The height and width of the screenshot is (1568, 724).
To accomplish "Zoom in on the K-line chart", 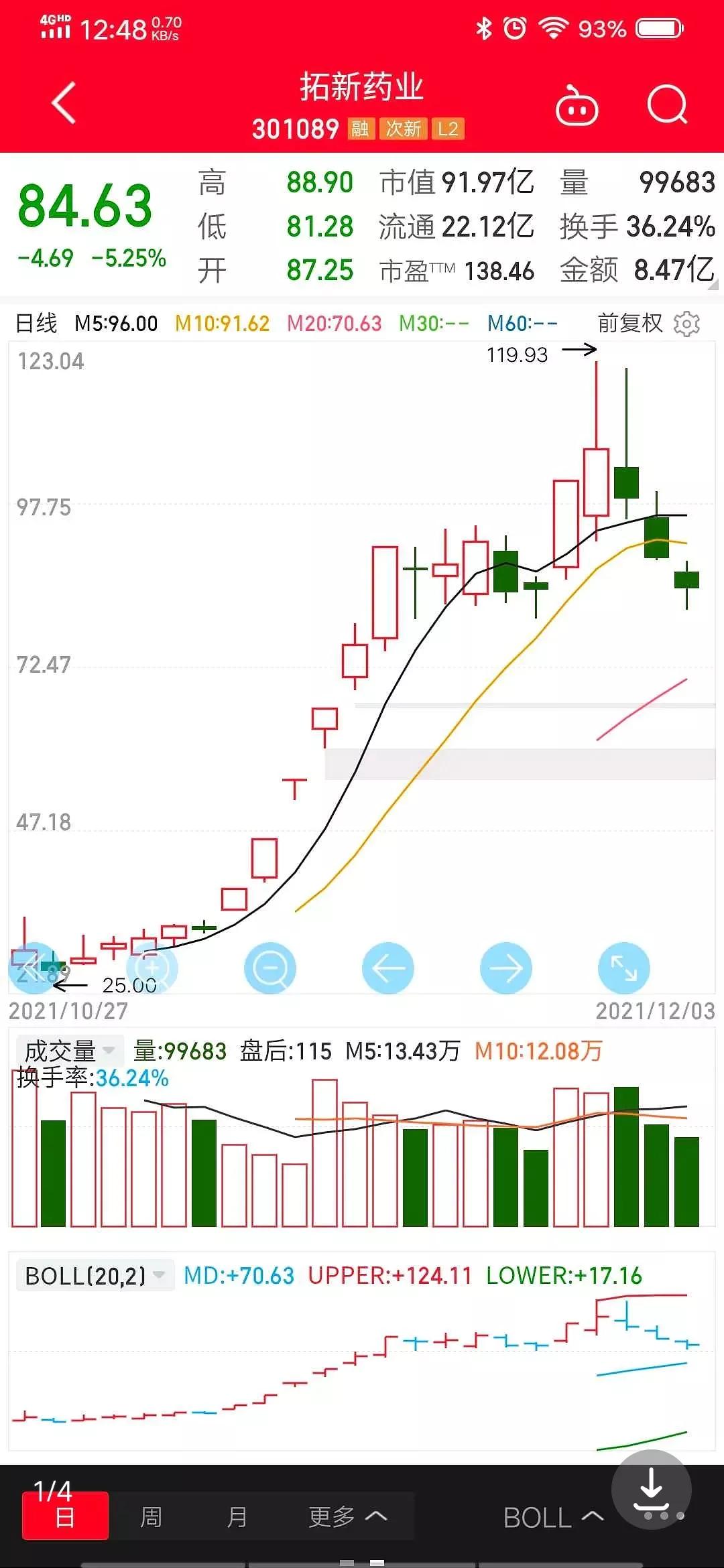I will 152,968.
